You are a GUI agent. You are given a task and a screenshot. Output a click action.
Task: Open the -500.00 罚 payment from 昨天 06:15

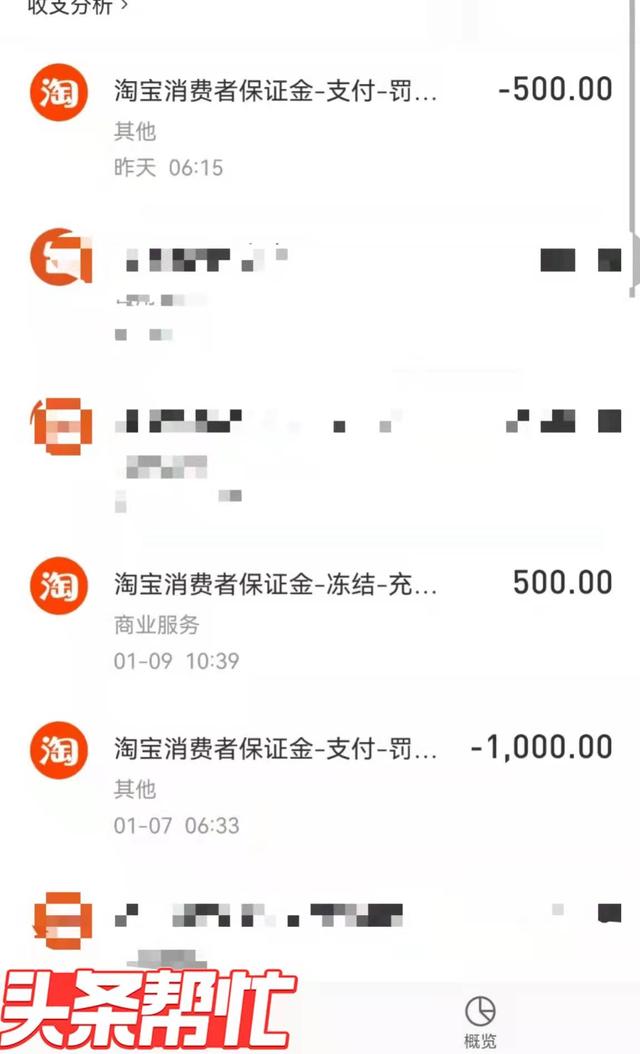320,126
